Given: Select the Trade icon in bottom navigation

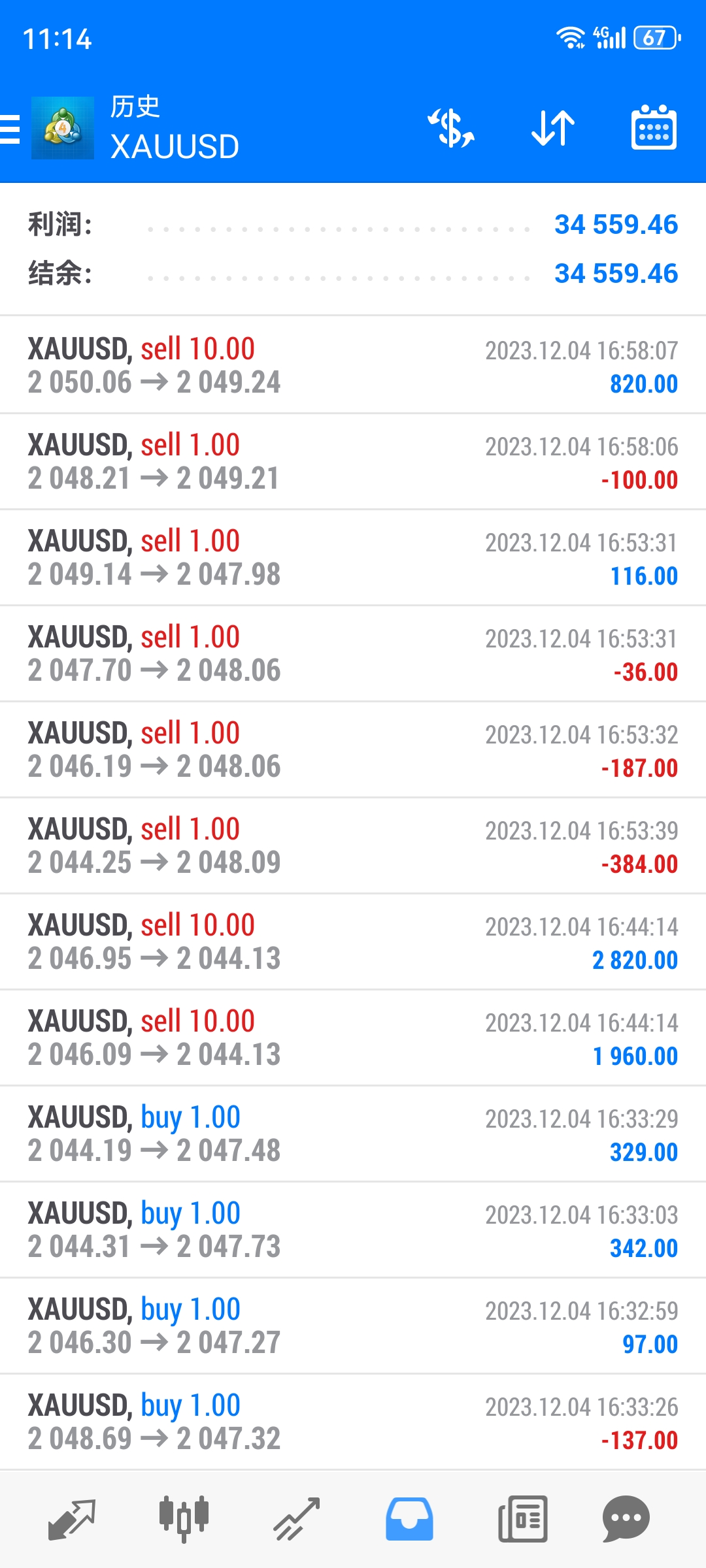Looking at the screenshot, I should (298, 1520).
